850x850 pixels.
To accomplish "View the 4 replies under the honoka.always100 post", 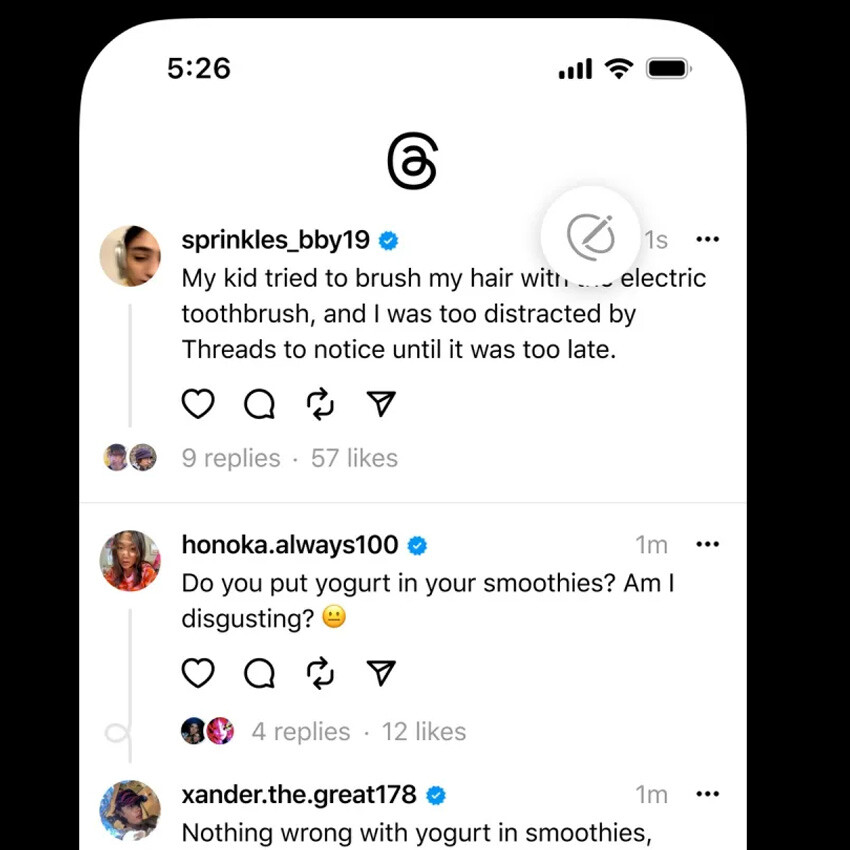I will point(300,732).
